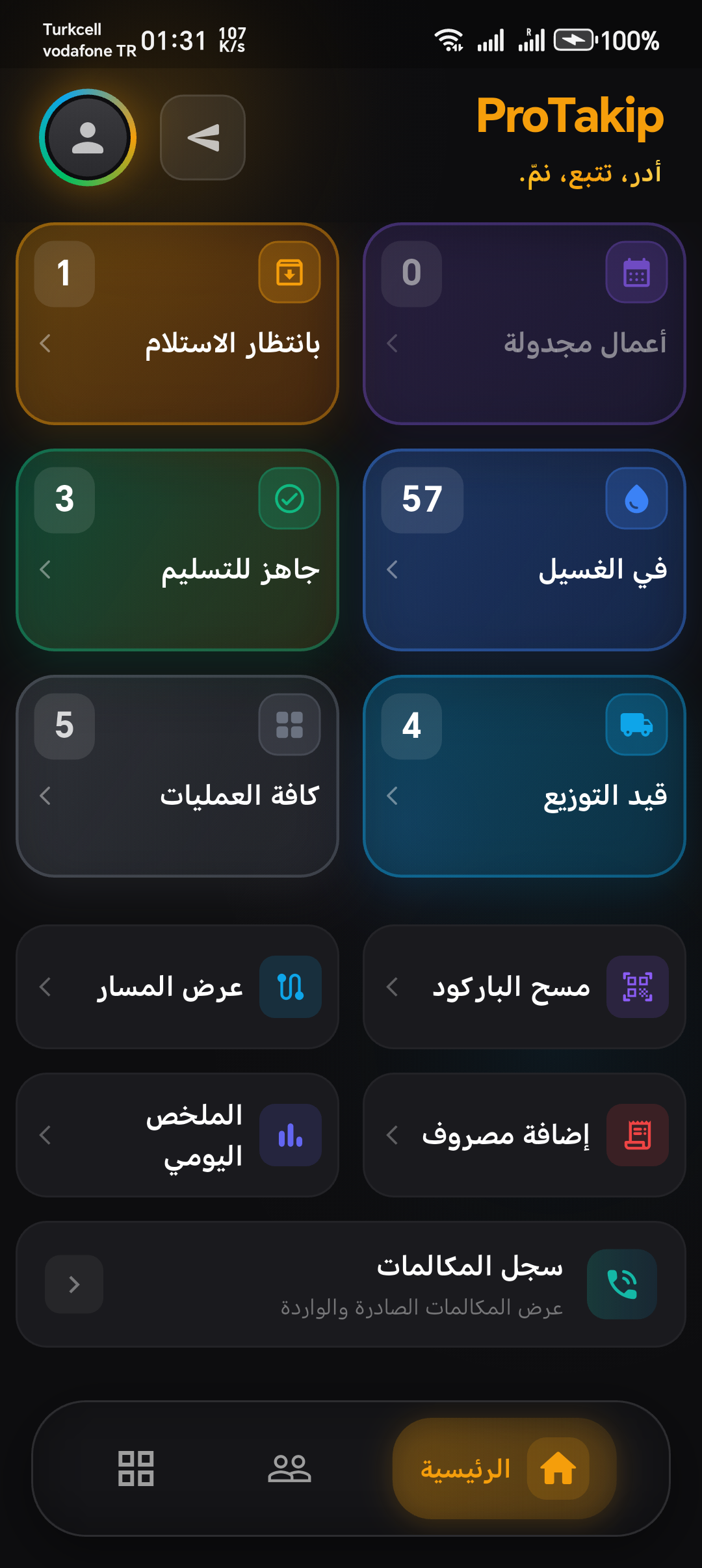Tap the calendar icon on أعمال مجدولة
This screenshot has height=1568, width=702.
pyautogui.click(x=636, y=272)
